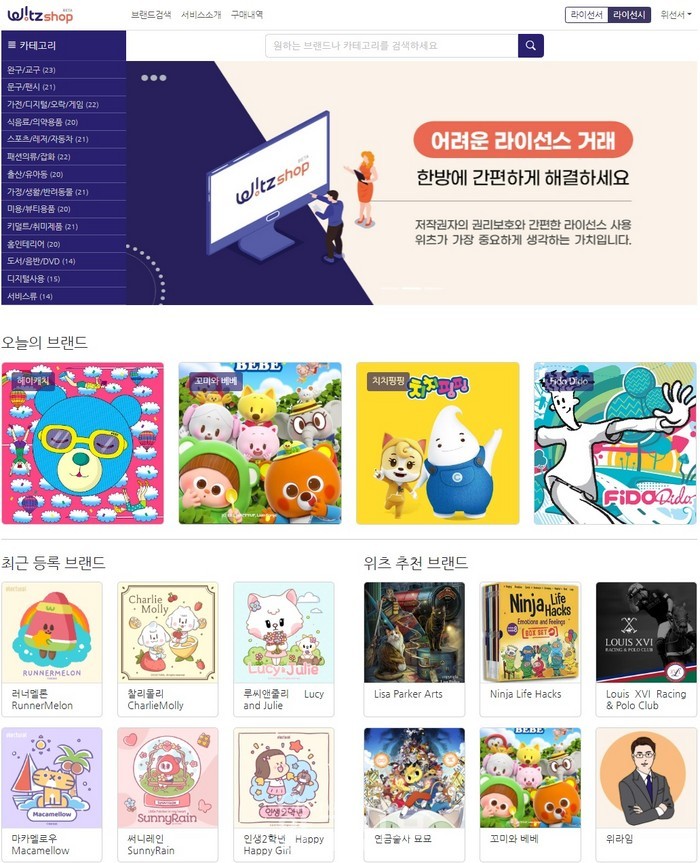View 구매내역 purchase history
The height and width of the screenshot is (863, 700).
247,15
